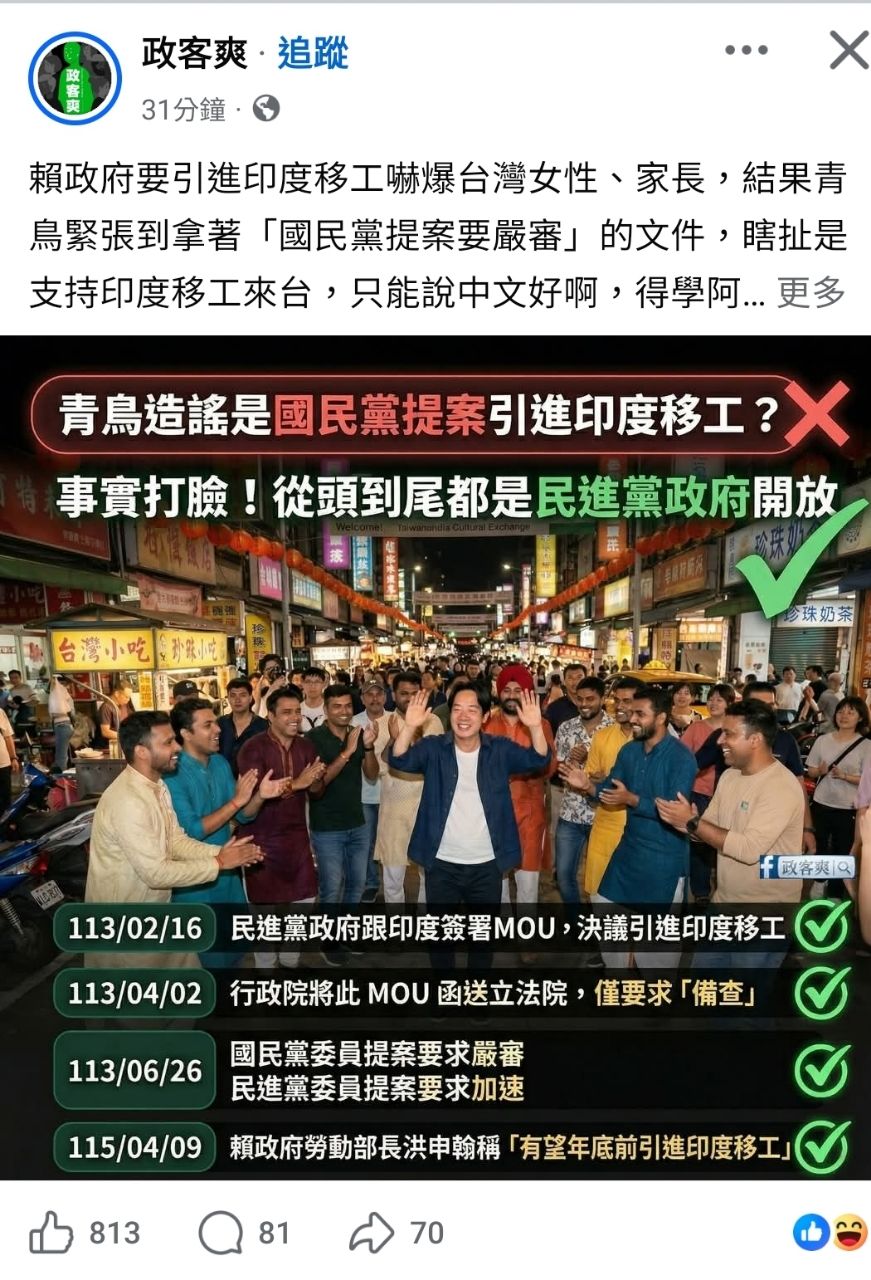Image resolution: width=871 pixels, height=1280 pixels.
Task: Expand post text with 更多
Action: (x=811, y=294)
